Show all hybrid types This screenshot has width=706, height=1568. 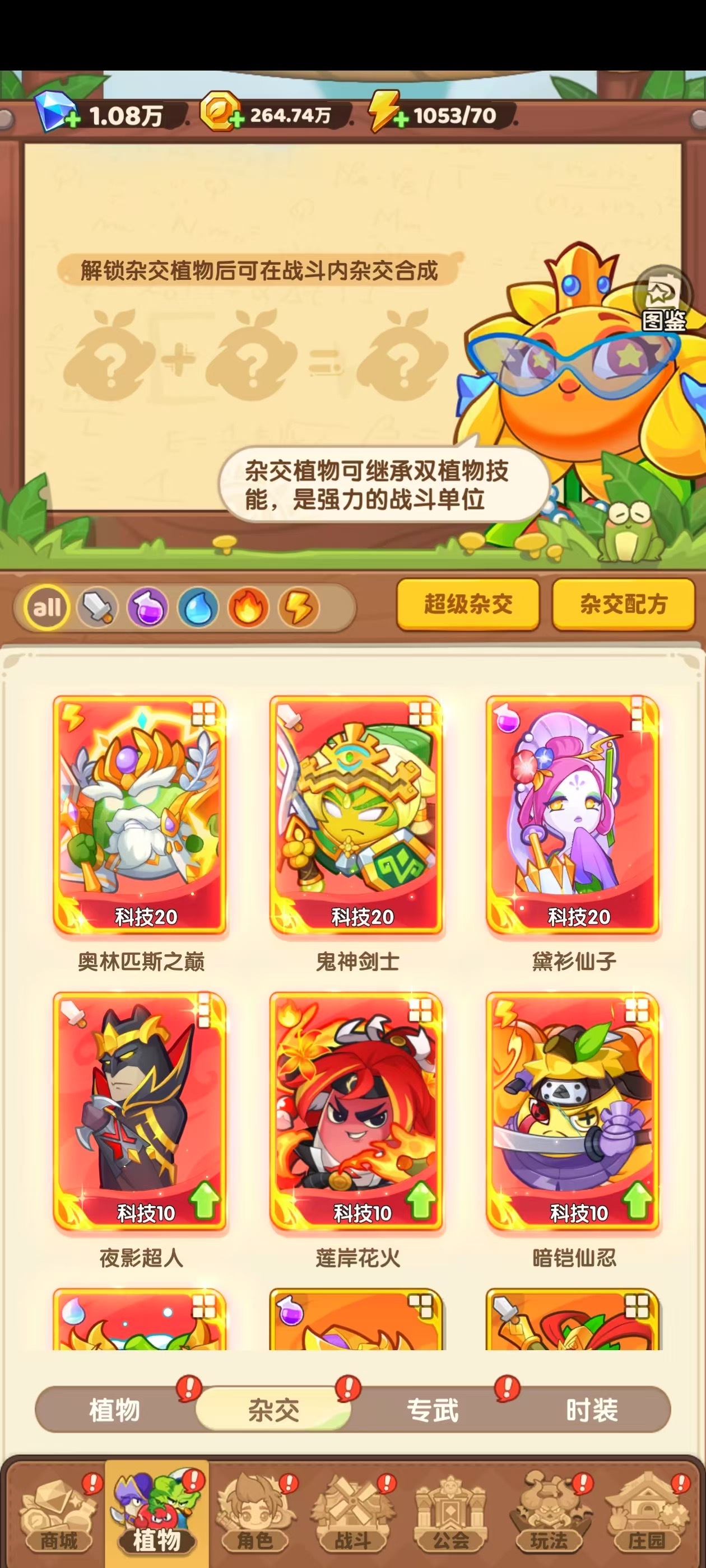coord(47,607)
